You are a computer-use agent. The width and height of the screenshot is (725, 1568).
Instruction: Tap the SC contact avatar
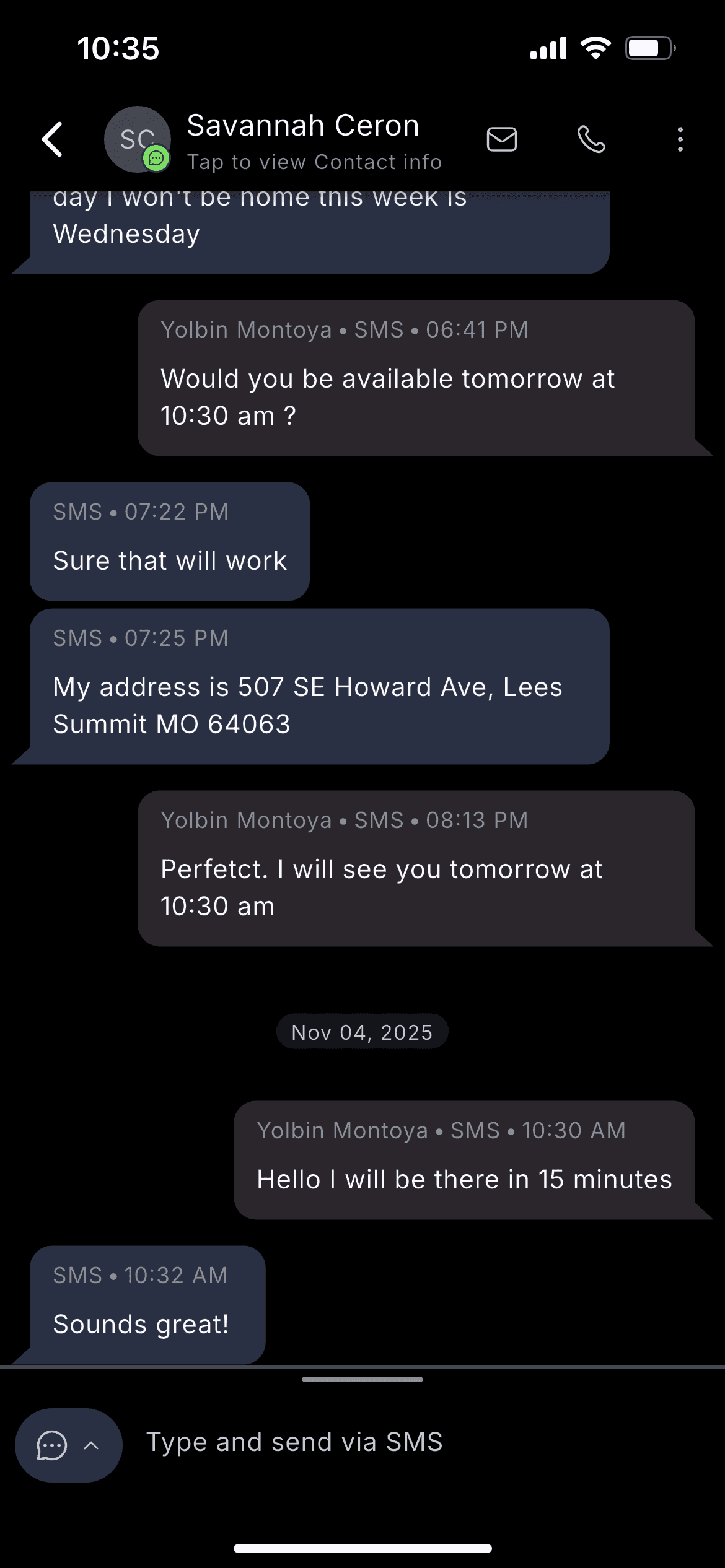tap(137, 139)
